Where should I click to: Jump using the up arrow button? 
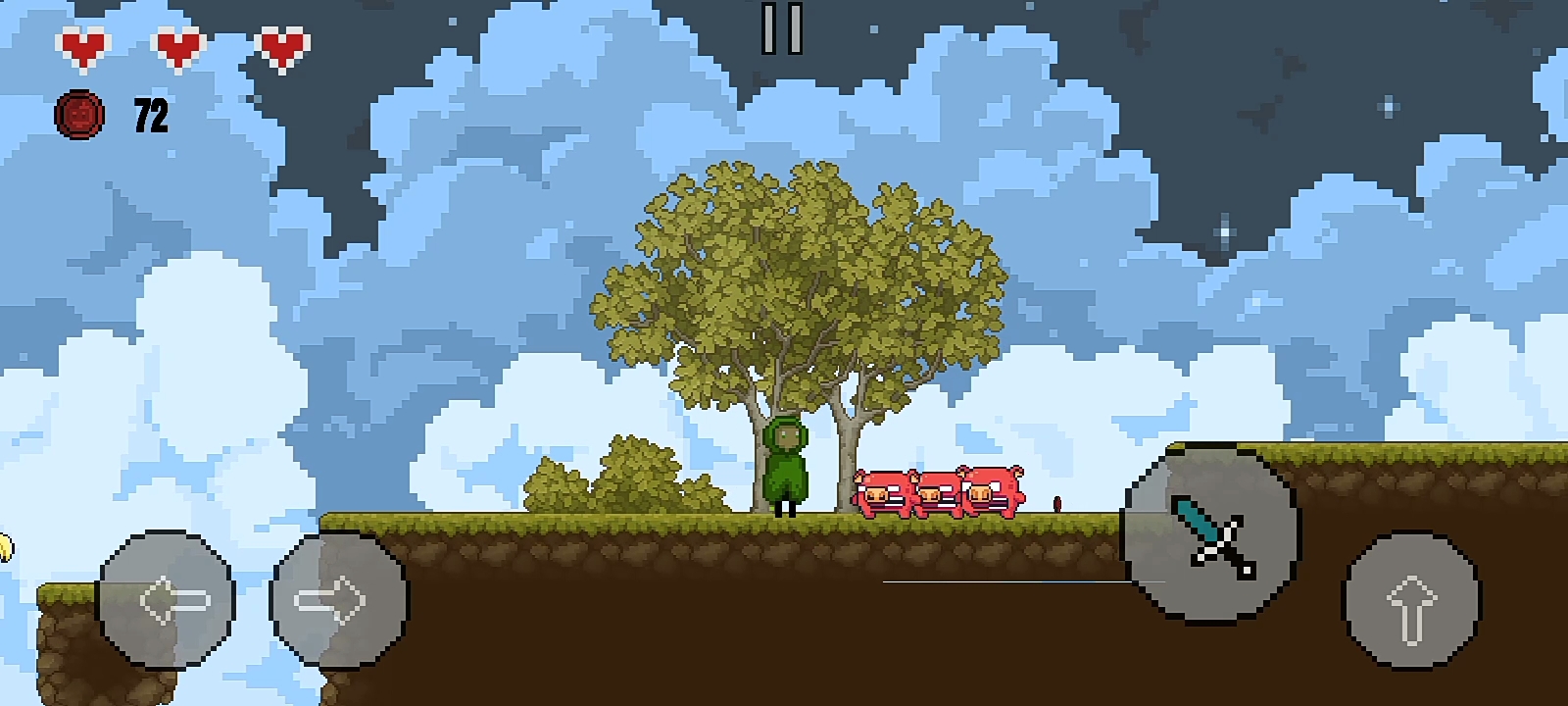click(1410, 600)
